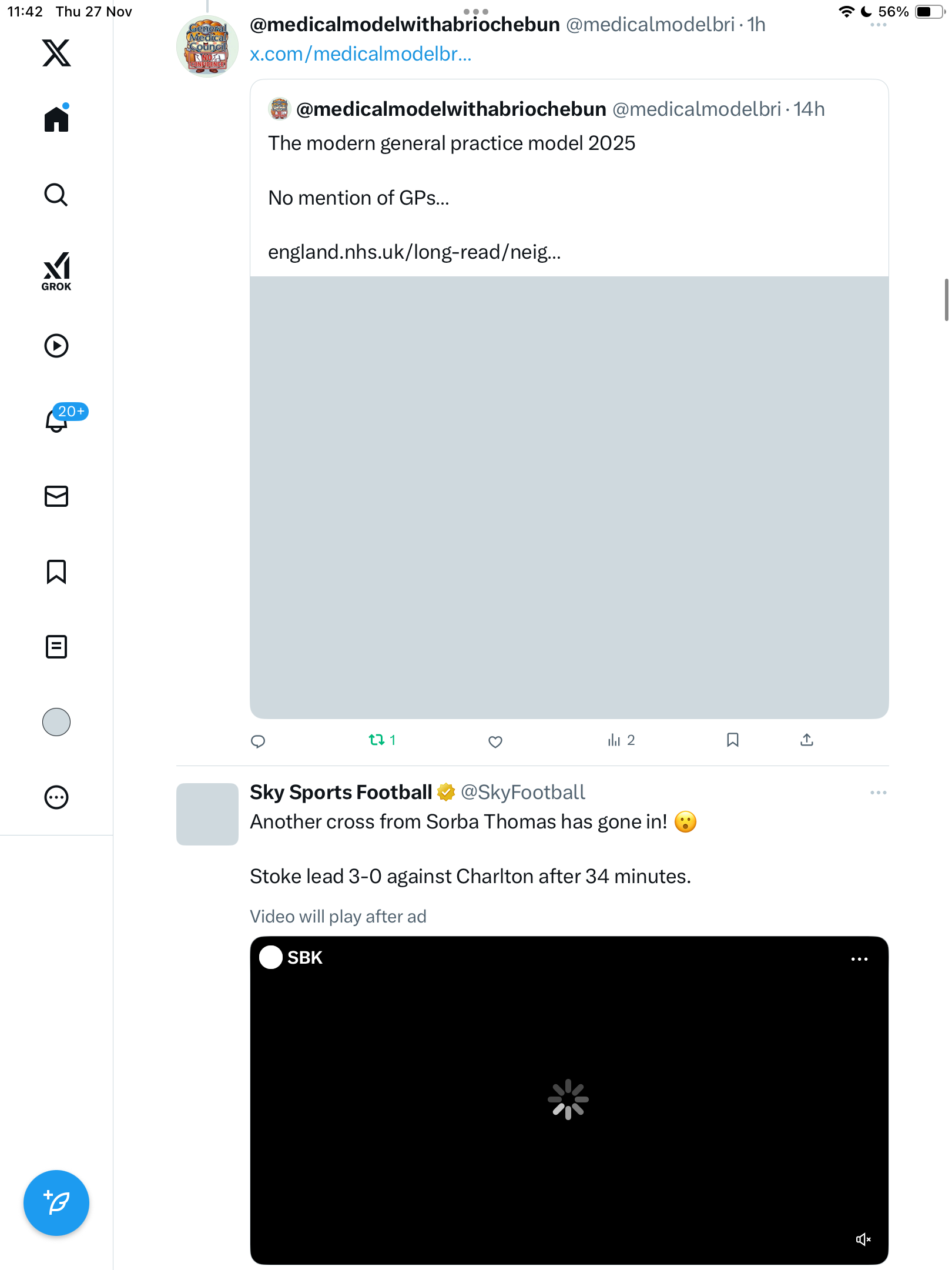Screen dimensions: 952x1270
Task: Open Grok assistant
Action: (56, 271)
